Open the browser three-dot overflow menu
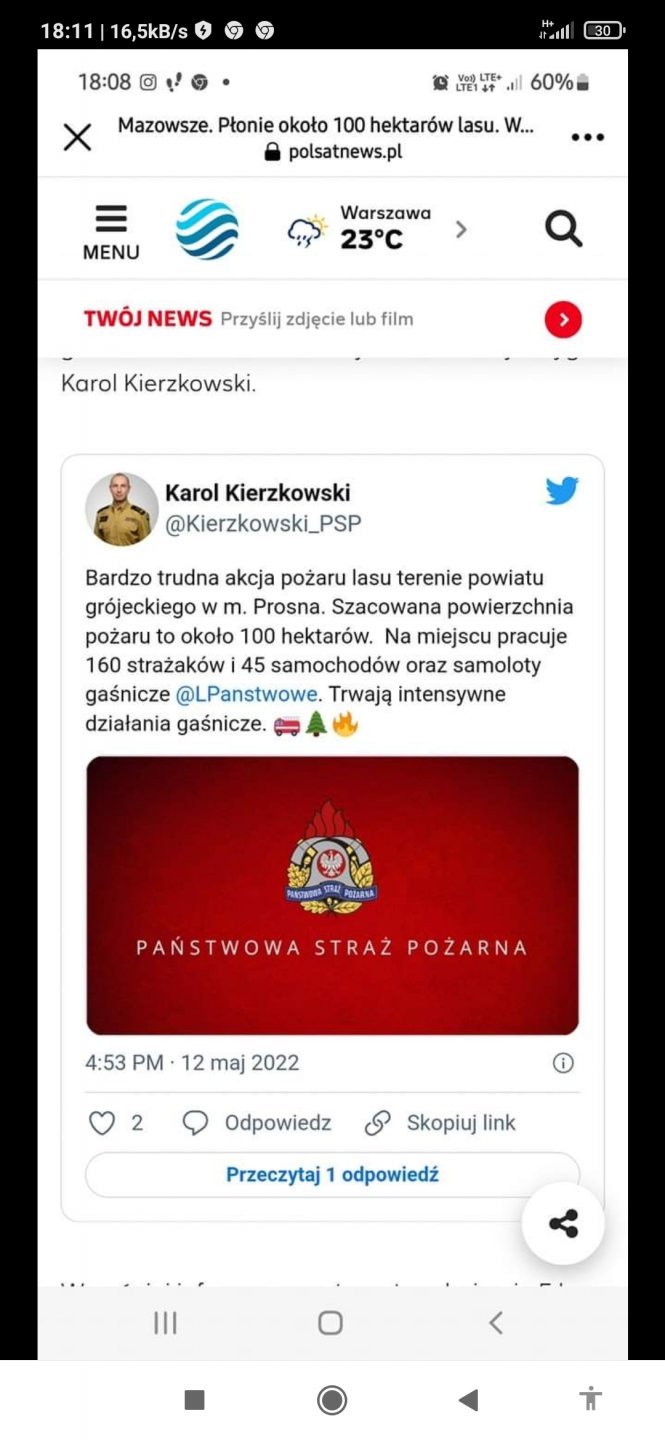The image size is (665, 1440). pyautogui.click(x=587, y=138)
